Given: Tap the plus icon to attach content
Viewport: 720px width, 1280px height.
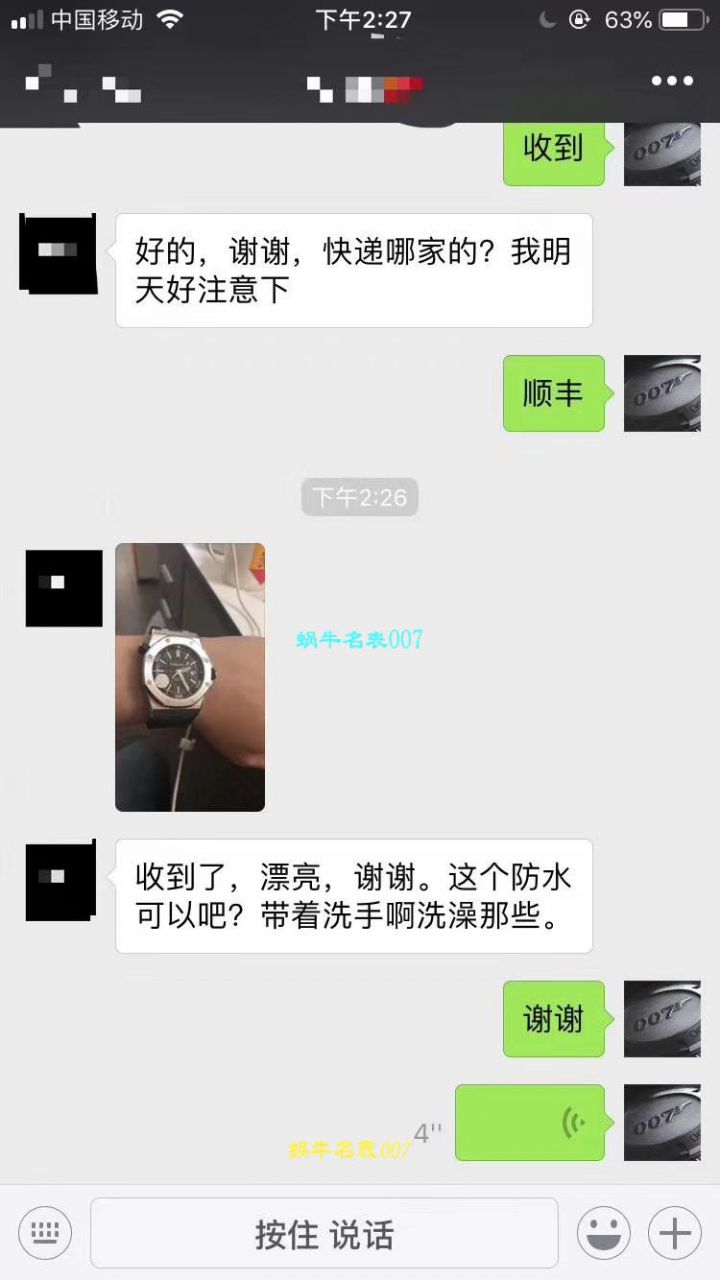Looking at the screenshot, I should click(x=672, y=1233).
